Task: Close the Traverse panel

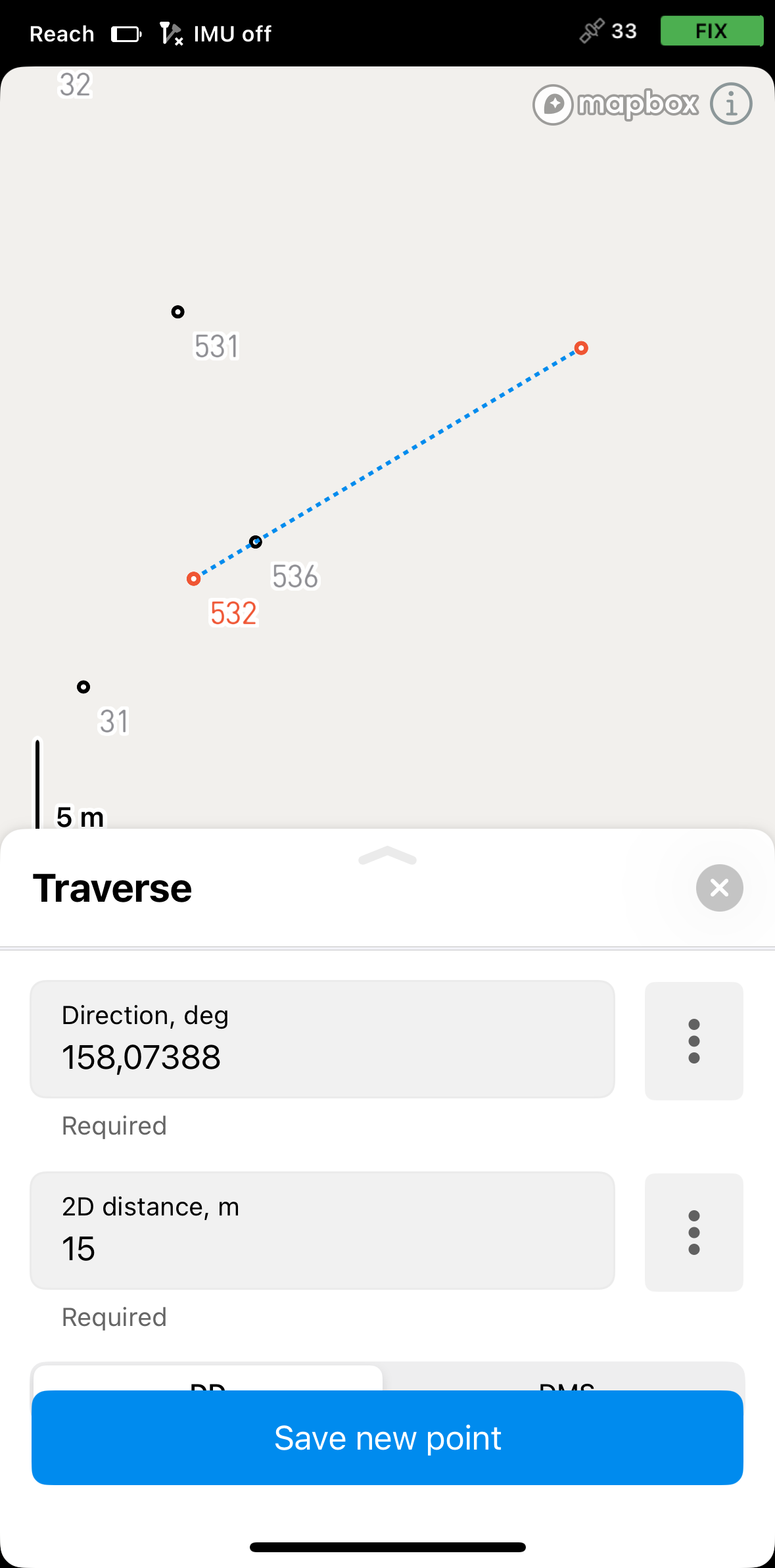Action: tap(719, 888)
